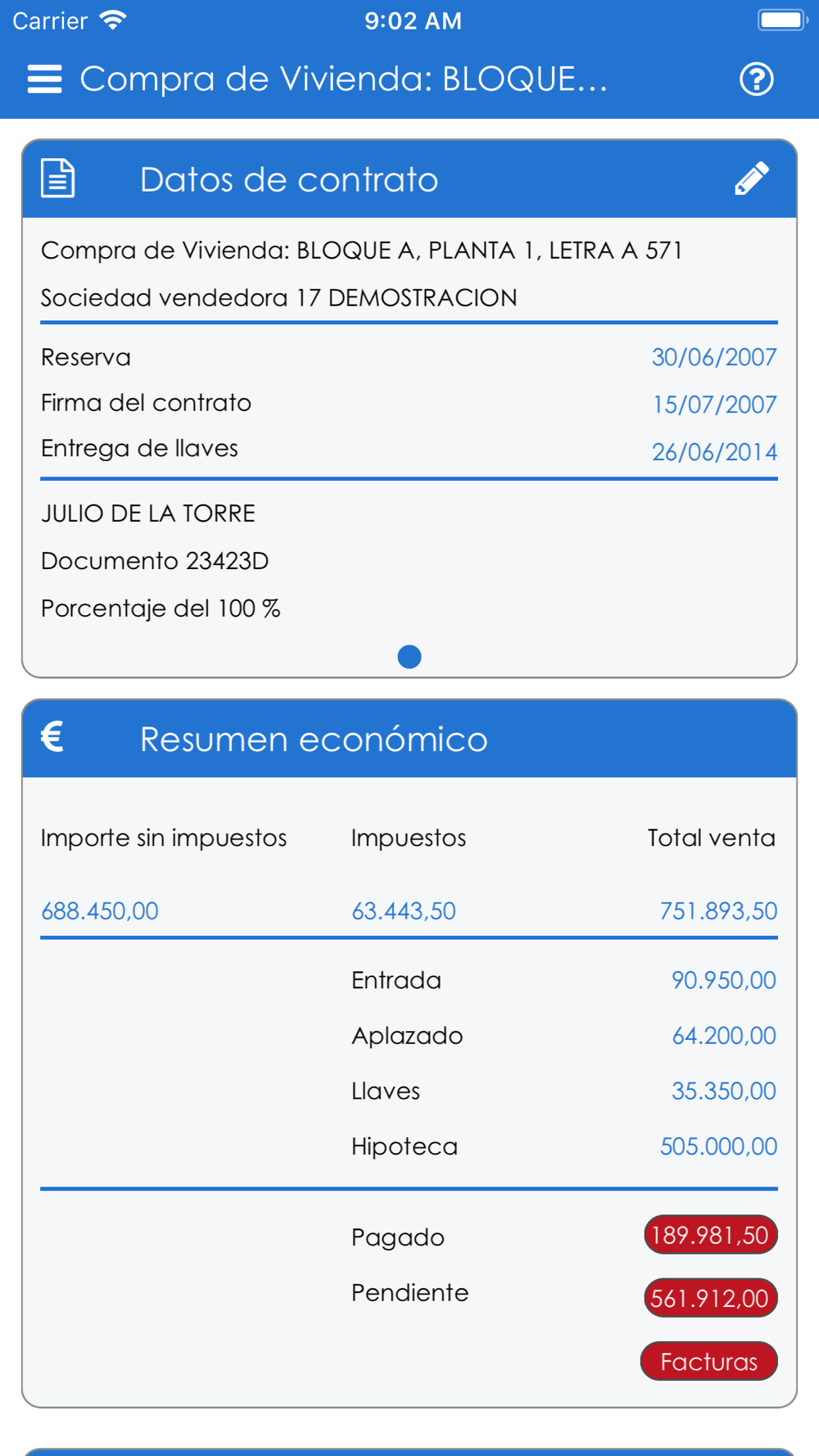Edit Datos de contrato with pencil icon
The height and width of the screenshot is (1456, 819).
[752, 179]
